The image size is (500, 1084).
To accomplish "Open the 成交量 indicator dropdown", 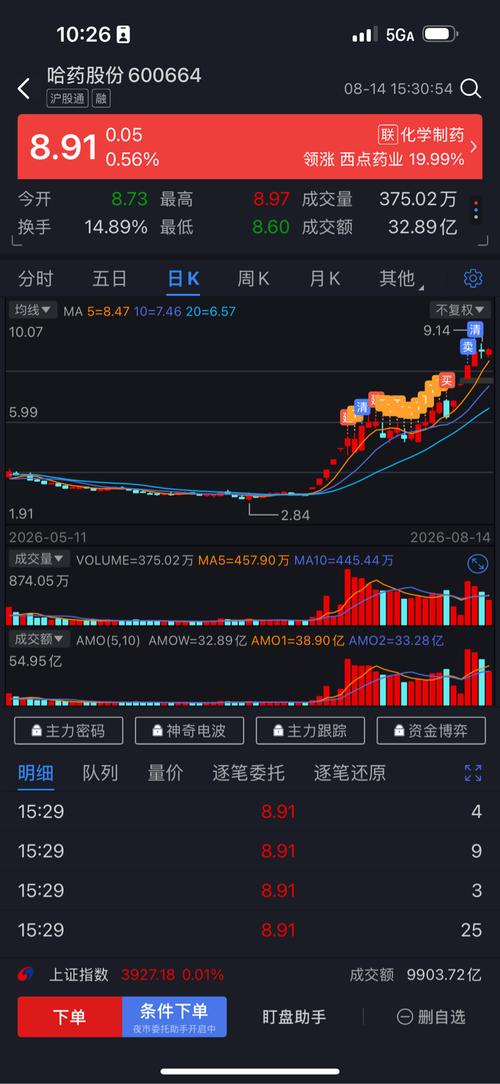I will click(39, 559).
